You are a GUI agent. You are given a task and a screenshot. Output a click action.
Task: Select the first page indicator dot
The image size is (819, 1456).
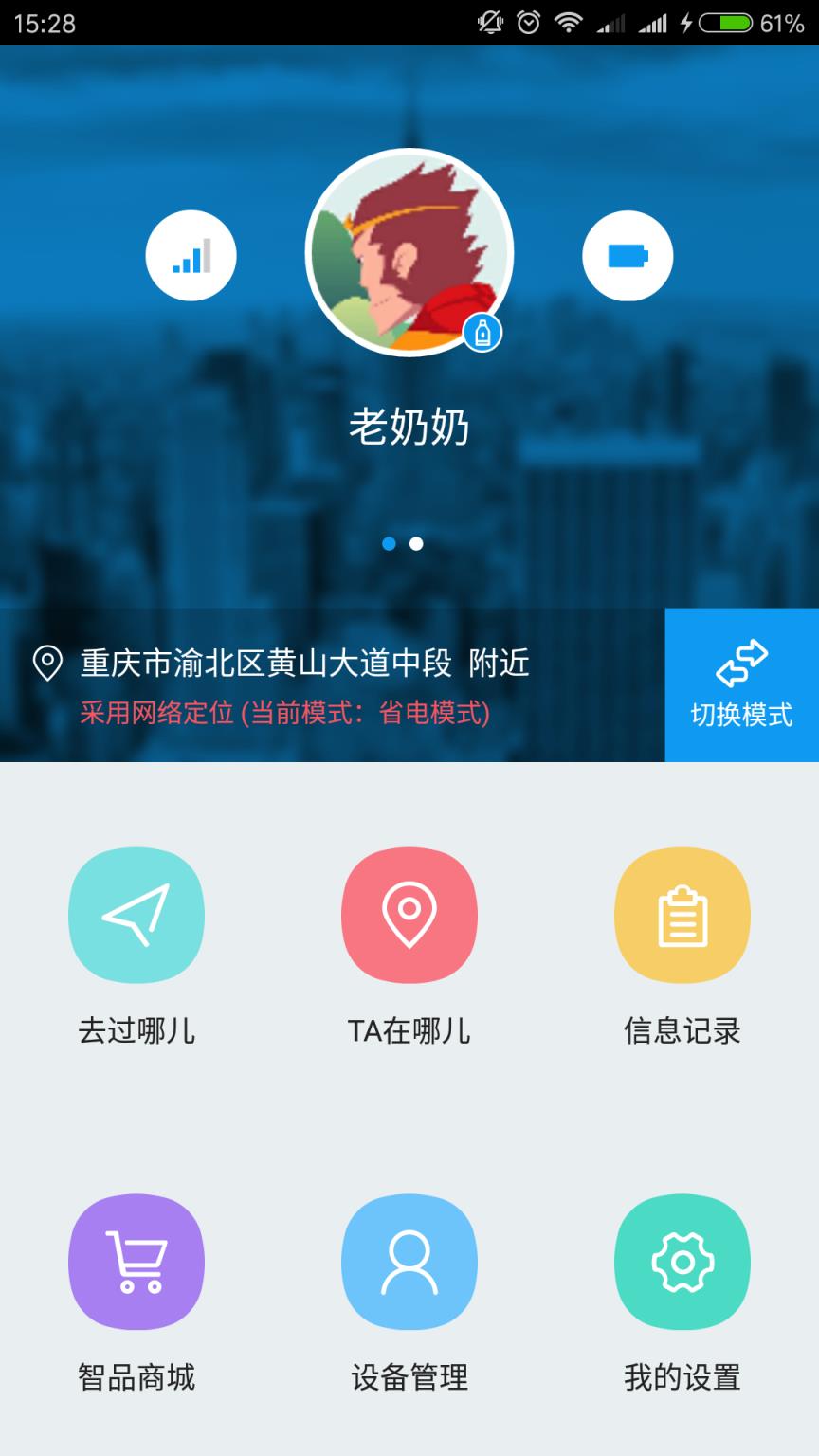(x=389, y=542)
